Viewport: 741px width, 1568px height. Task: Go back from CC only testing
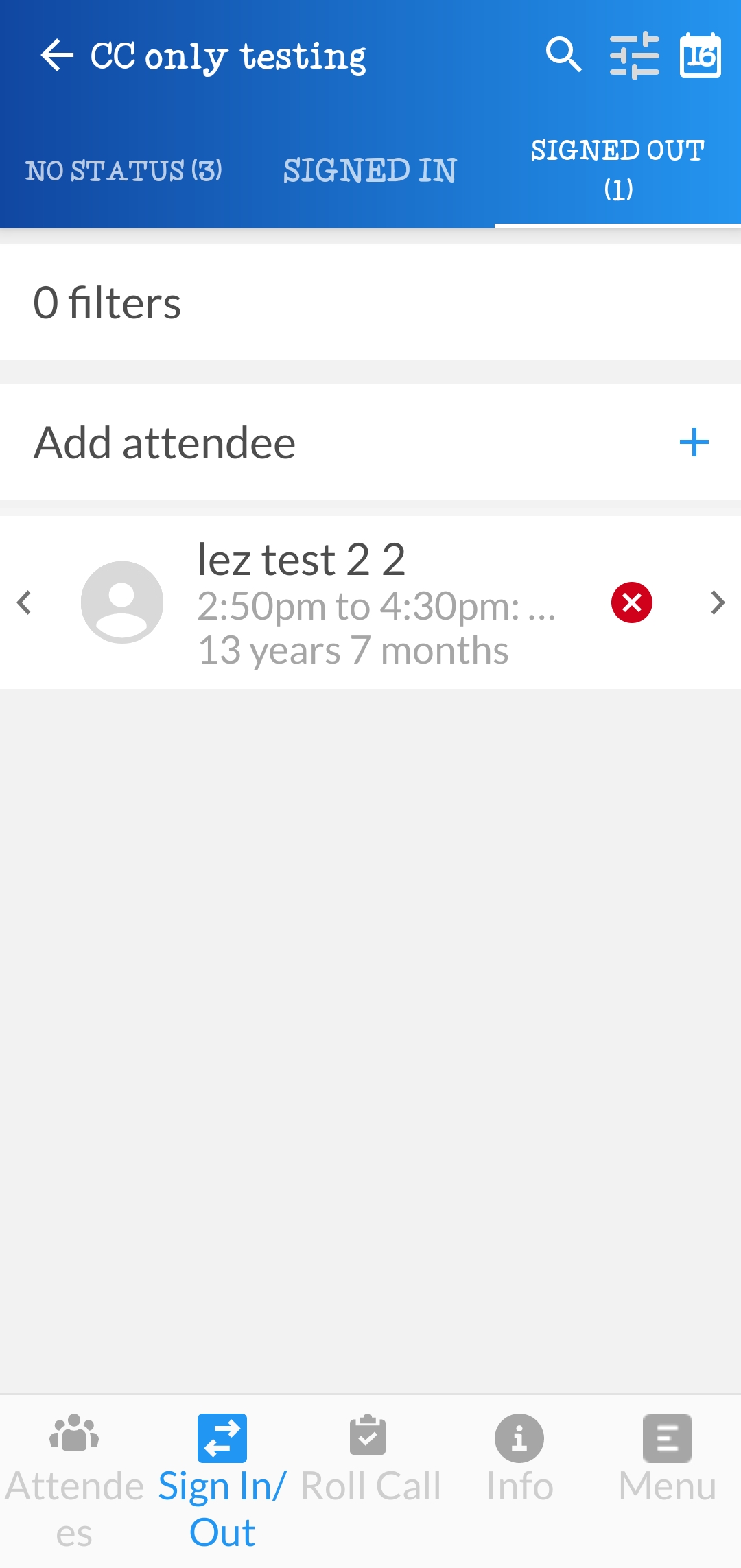[57, 56]
